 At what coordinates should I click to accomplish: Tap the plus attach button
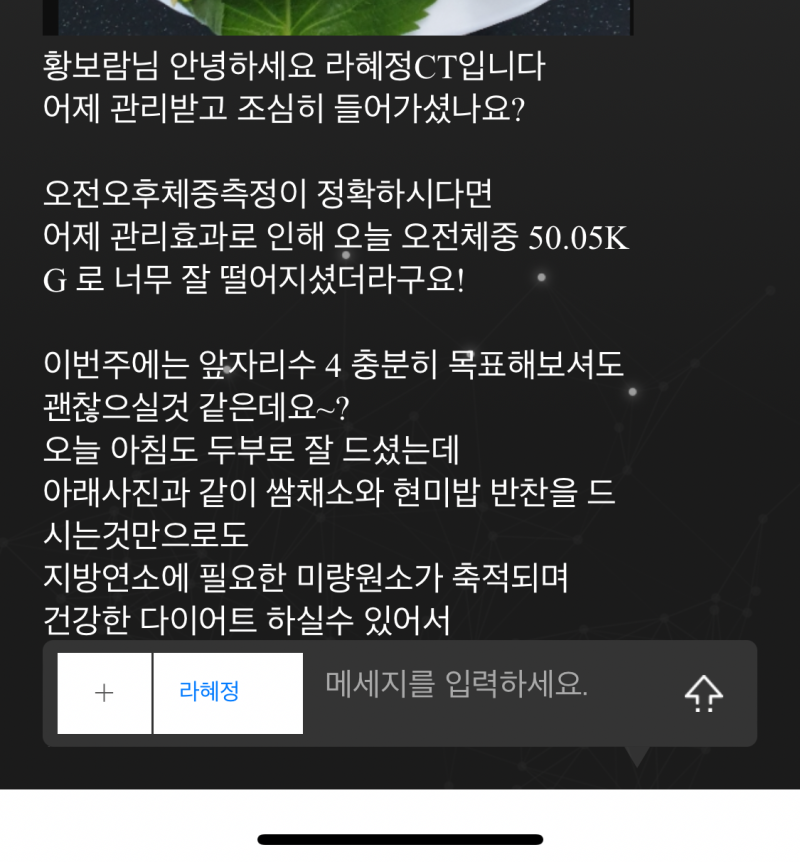pyautogui.click(x=104, y=693)
